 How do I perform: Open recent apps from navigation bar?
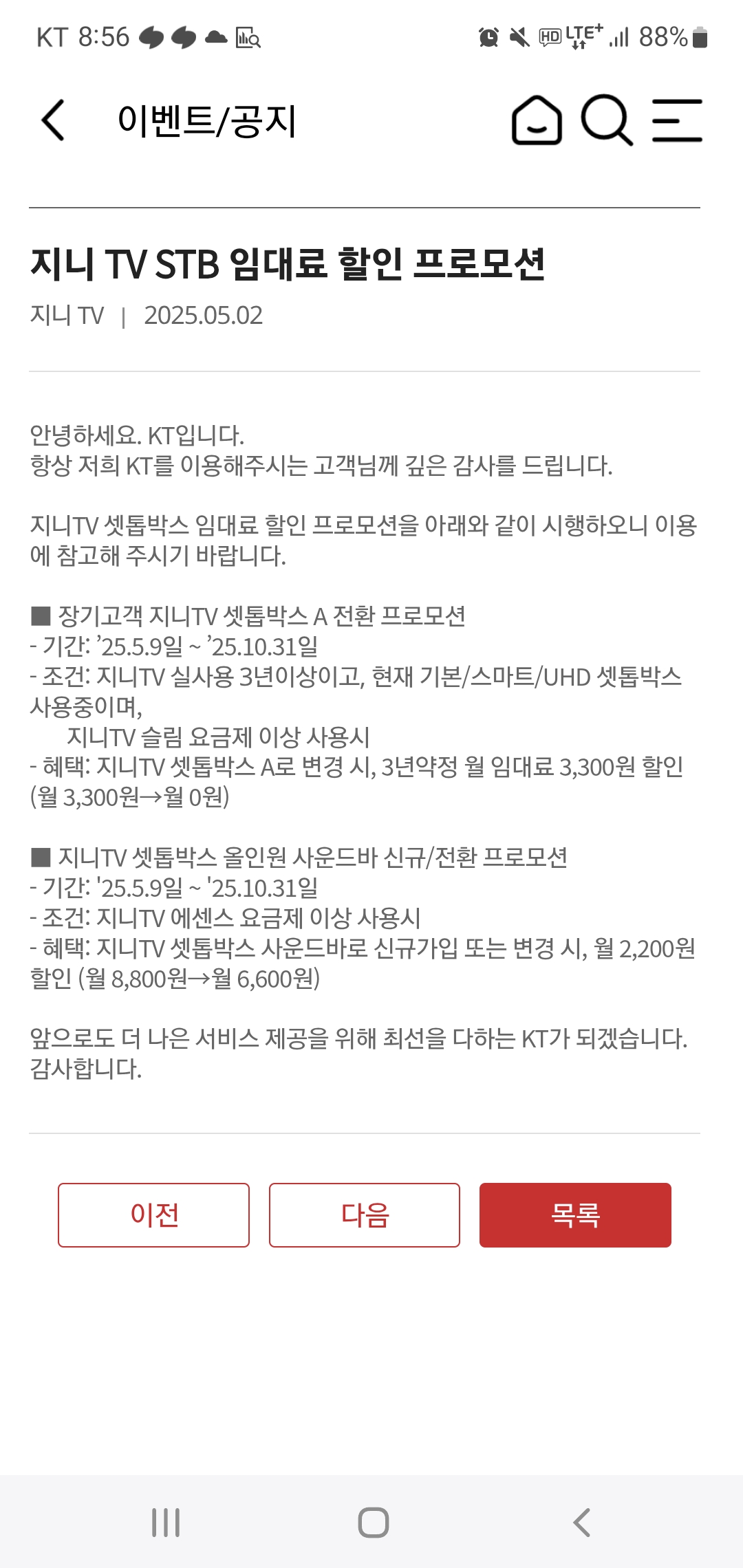click(x=166, y=1523)
